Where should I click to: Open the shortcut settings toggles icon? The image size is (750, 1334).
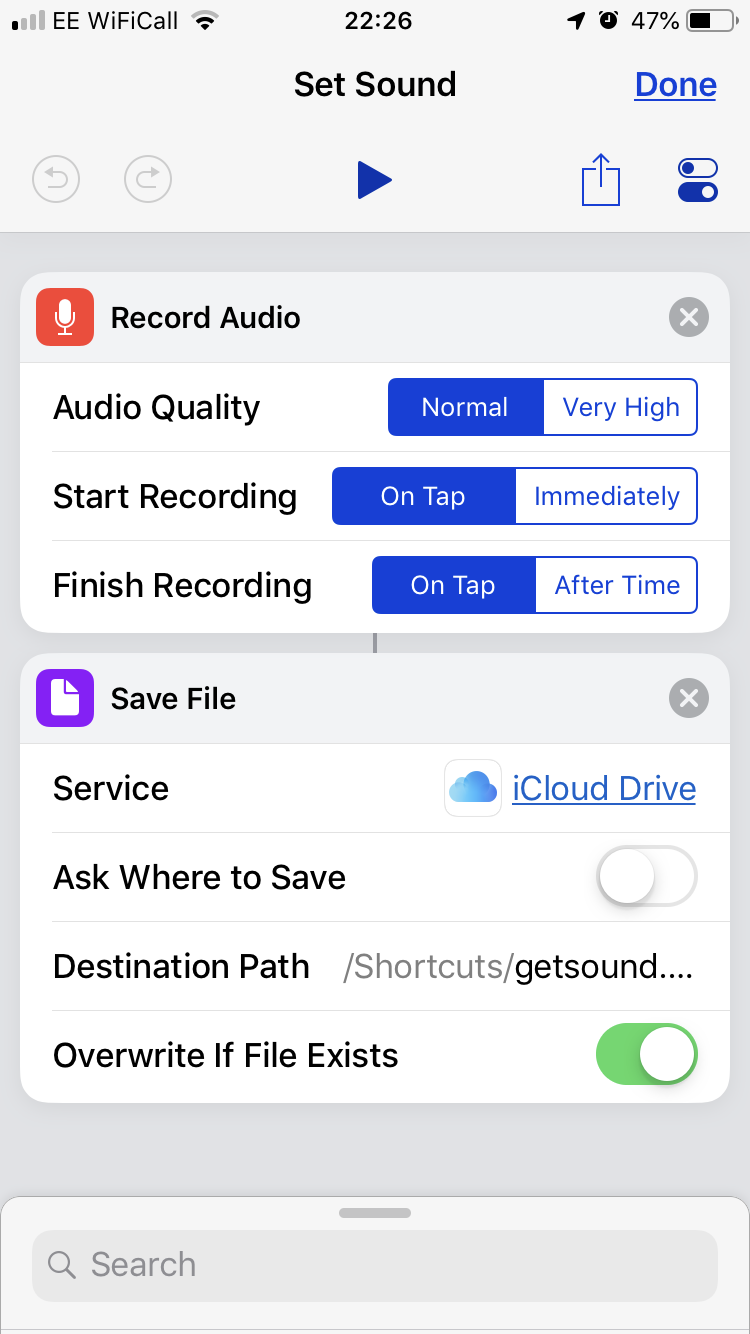[698, 180]
